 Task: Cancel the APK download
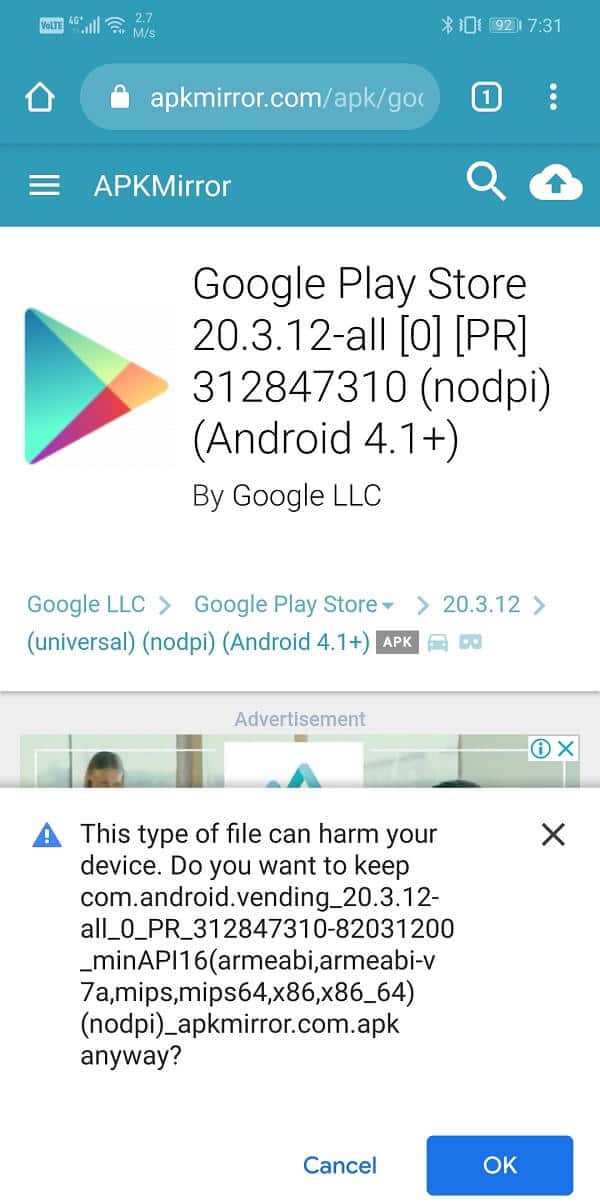tap(340, 1165)
